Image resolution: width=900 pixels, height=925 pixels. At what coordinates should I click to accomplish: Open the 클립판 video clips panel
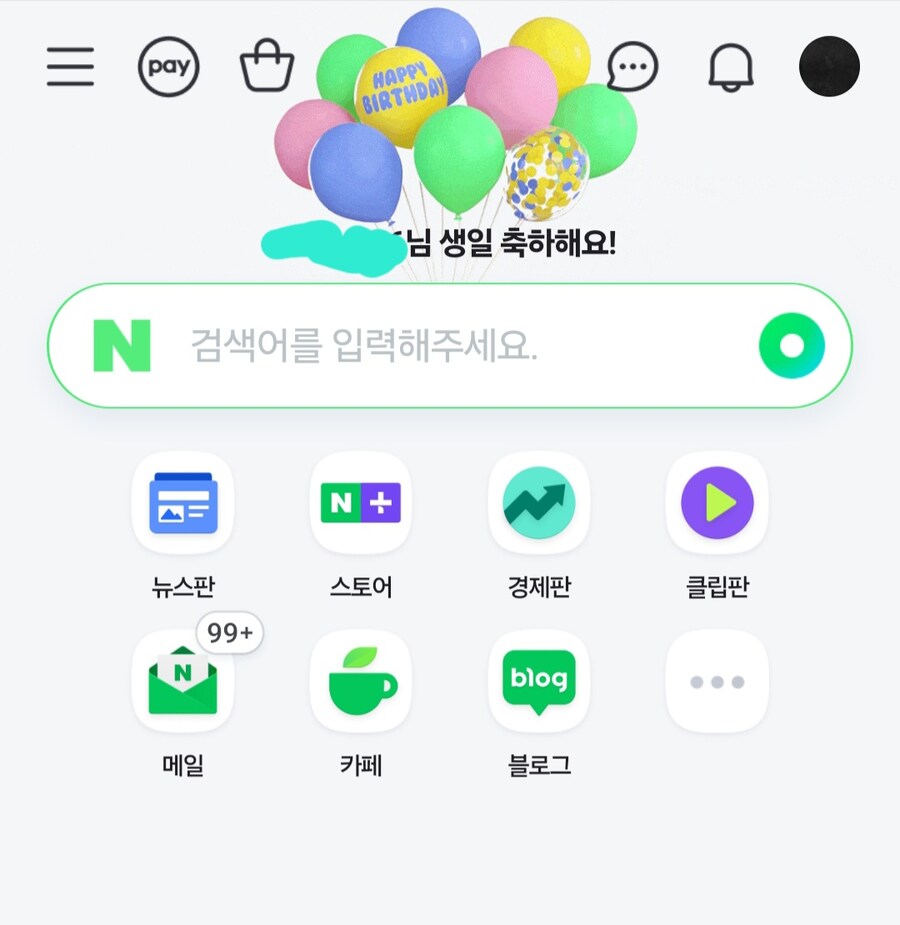pos(716,503)
